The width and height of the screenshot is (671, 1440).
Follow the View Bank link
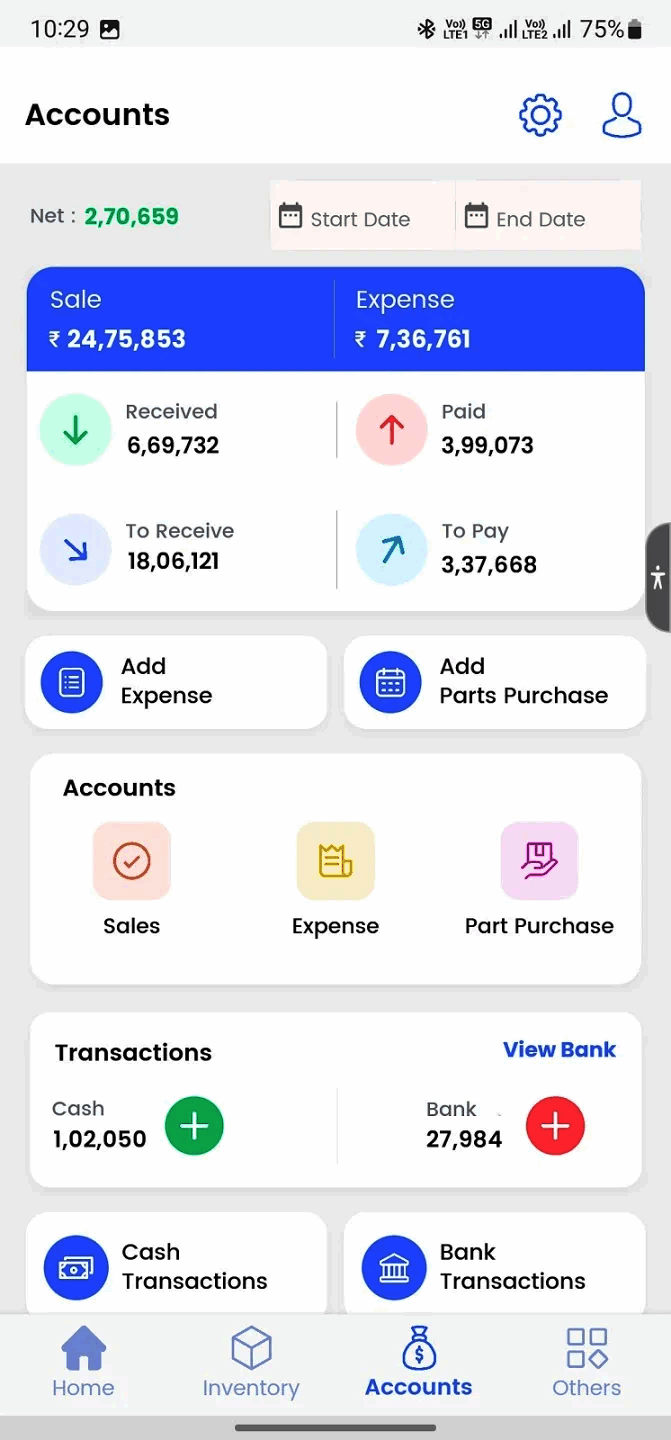click(559, 1050)
